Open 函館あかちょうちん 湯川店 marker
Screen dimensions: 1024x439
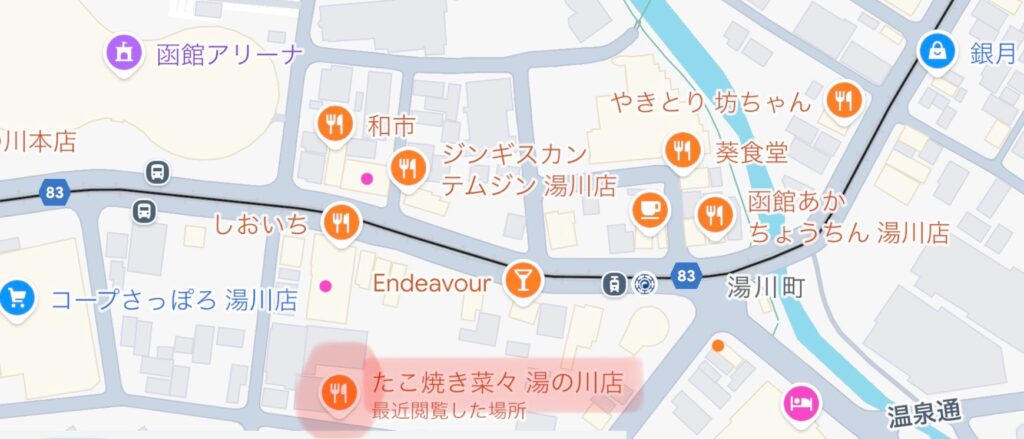(x=713, y=212)
